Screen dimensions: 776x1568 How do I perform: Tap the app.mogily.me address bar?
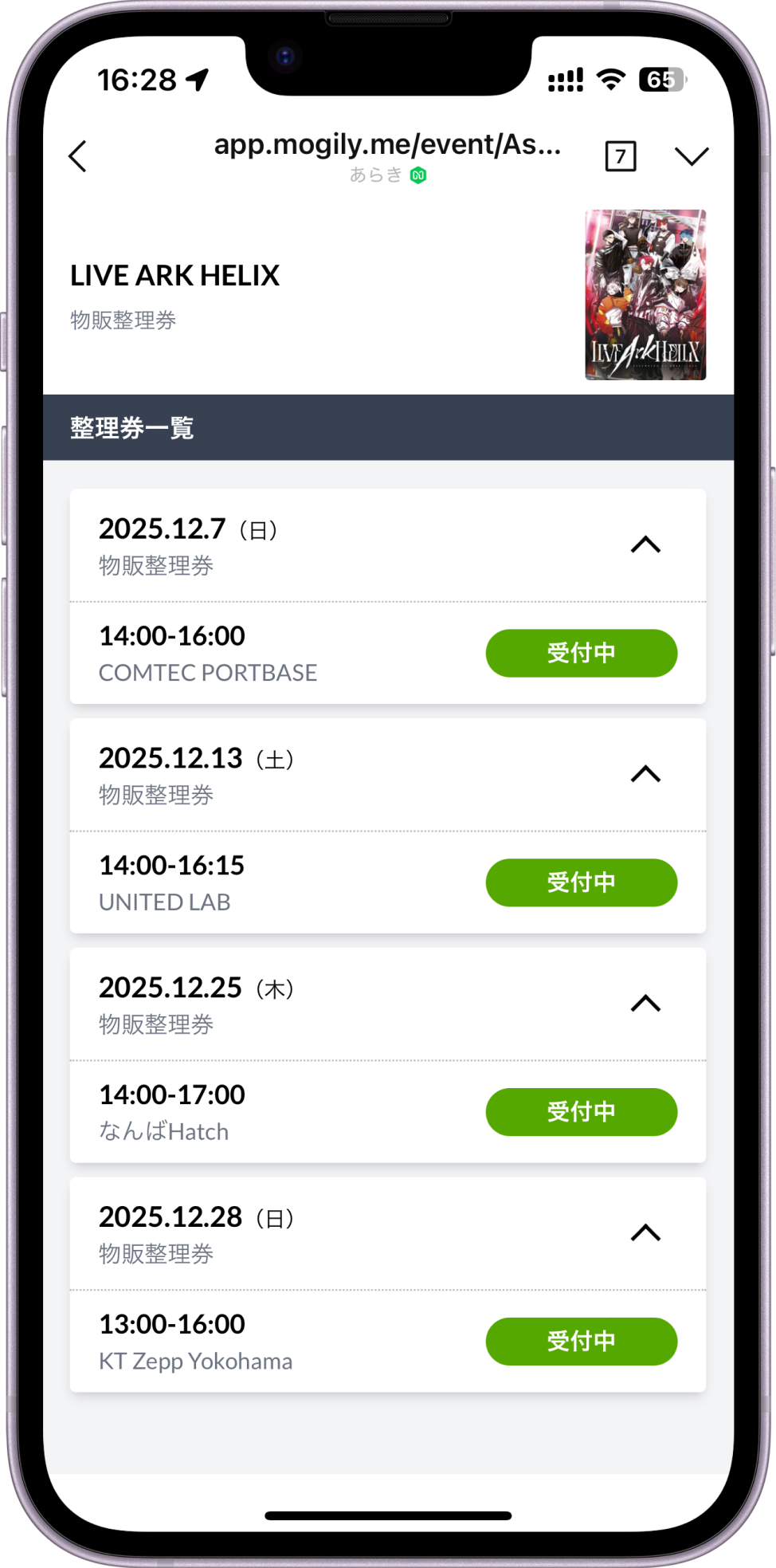pyautogui.click(x=387, y=145)
